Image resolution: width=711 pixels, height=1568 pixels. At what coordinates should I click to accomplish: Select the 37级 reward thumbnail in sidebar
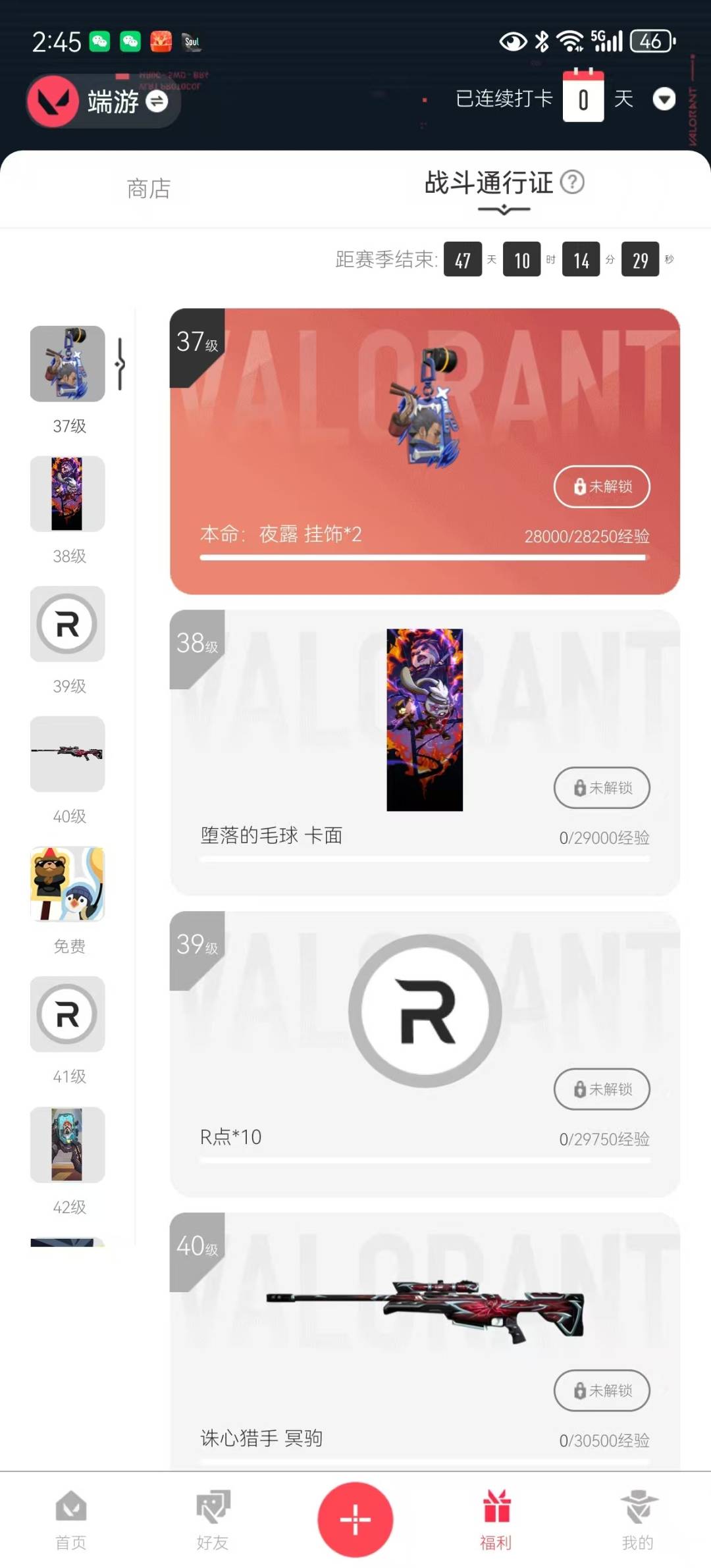pos(68,364)
